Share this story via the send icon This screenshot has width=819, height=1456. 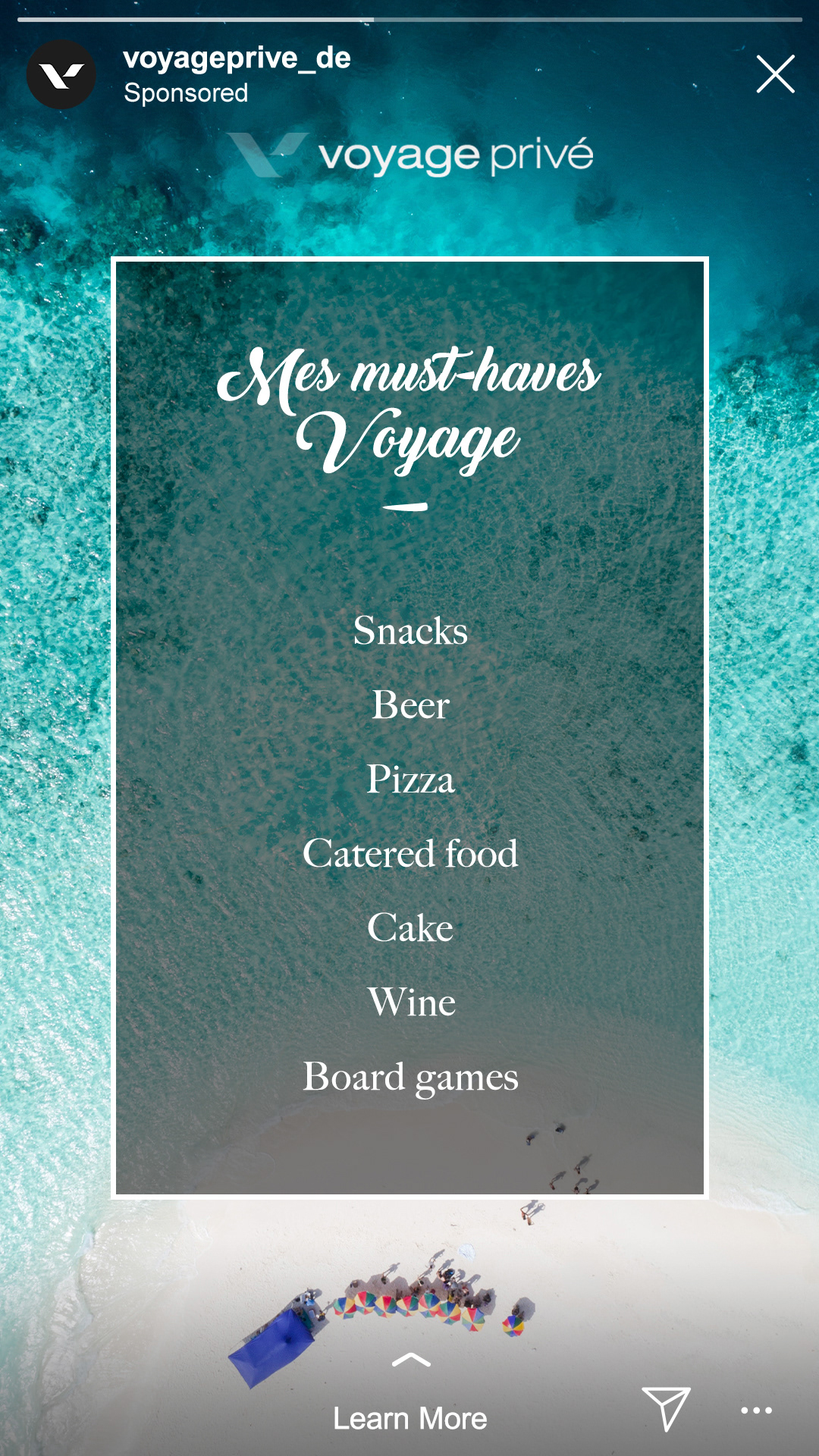tap(666, 1409)
